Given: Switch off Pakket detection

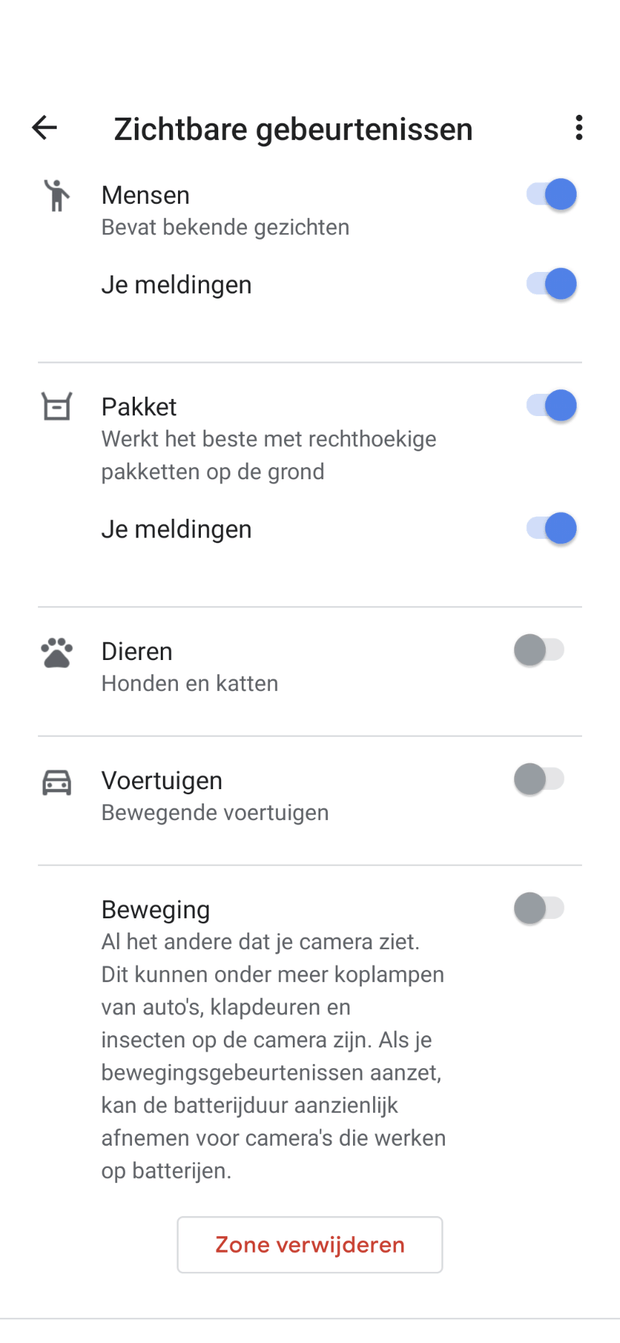Looking at the screenshot, I should pos(551,406).
